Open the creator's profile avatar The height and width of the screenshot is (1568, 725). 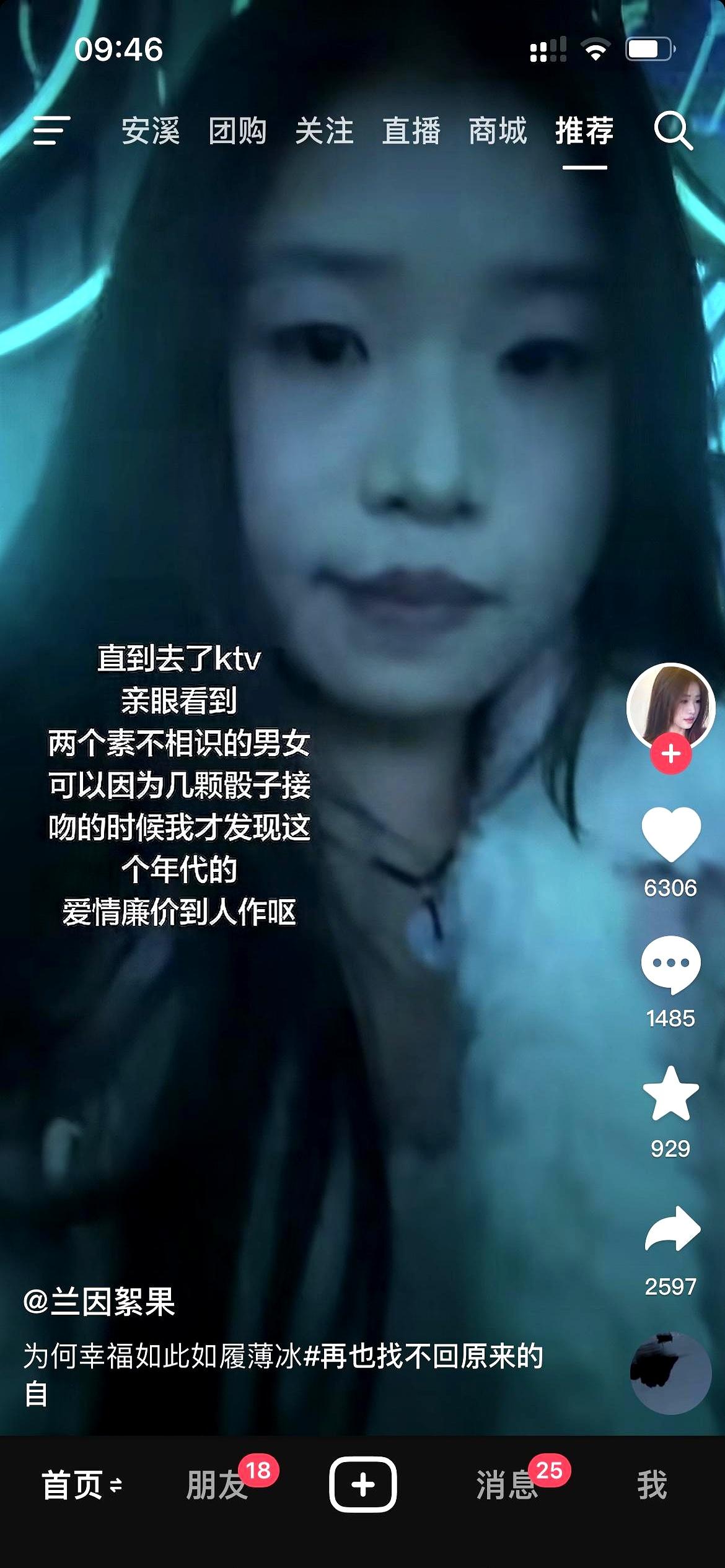pos(672,707)
